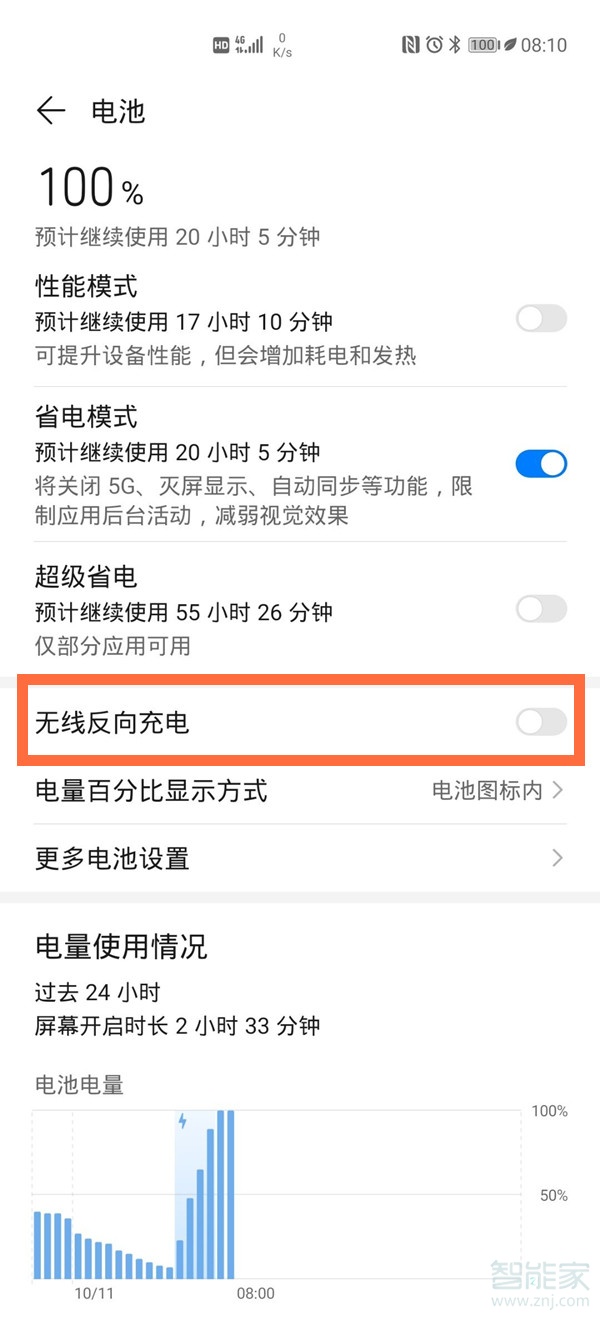
Task: Toggle the 超级省电 switch on
Action: pos(541,609)
